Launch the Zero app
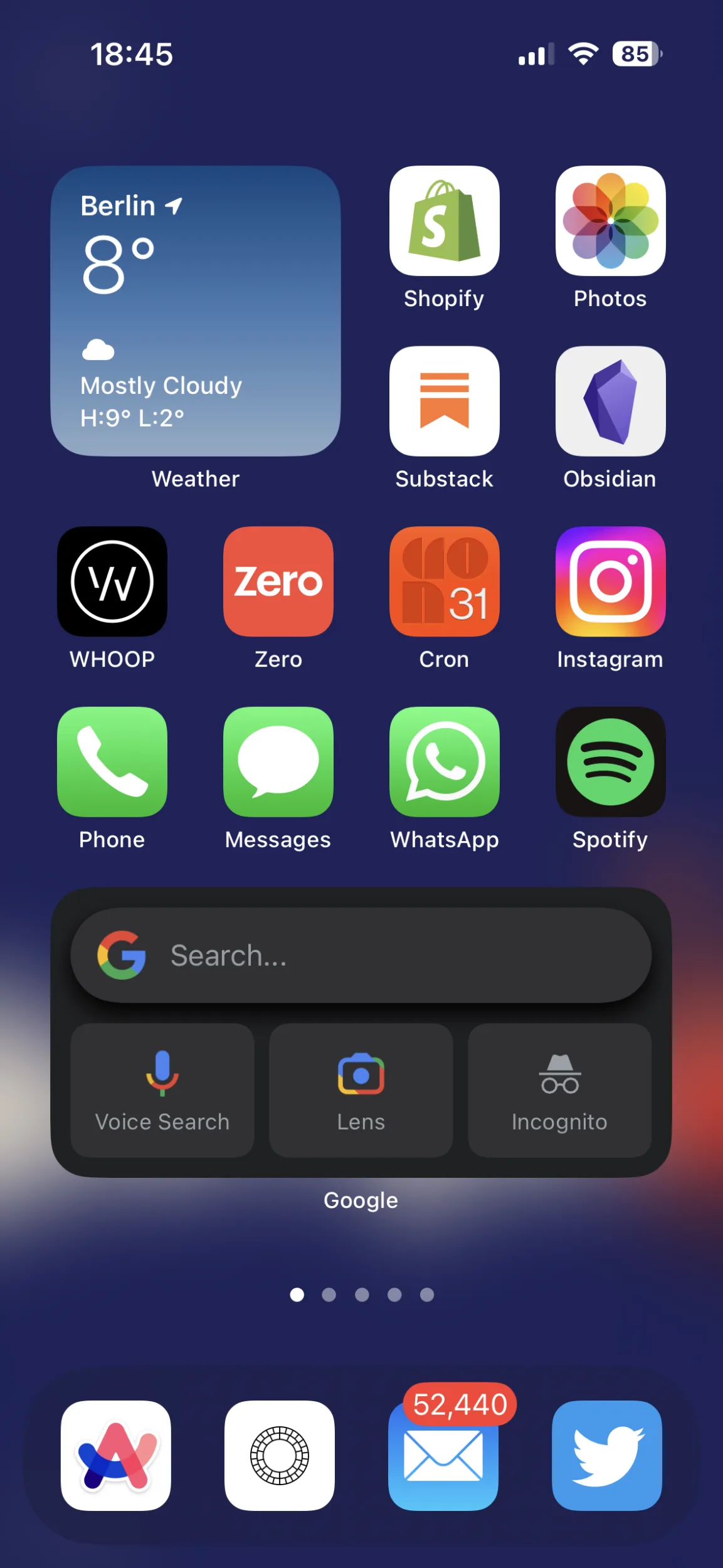The width and height of the screenshot is (723, 1568). point(278,581)
